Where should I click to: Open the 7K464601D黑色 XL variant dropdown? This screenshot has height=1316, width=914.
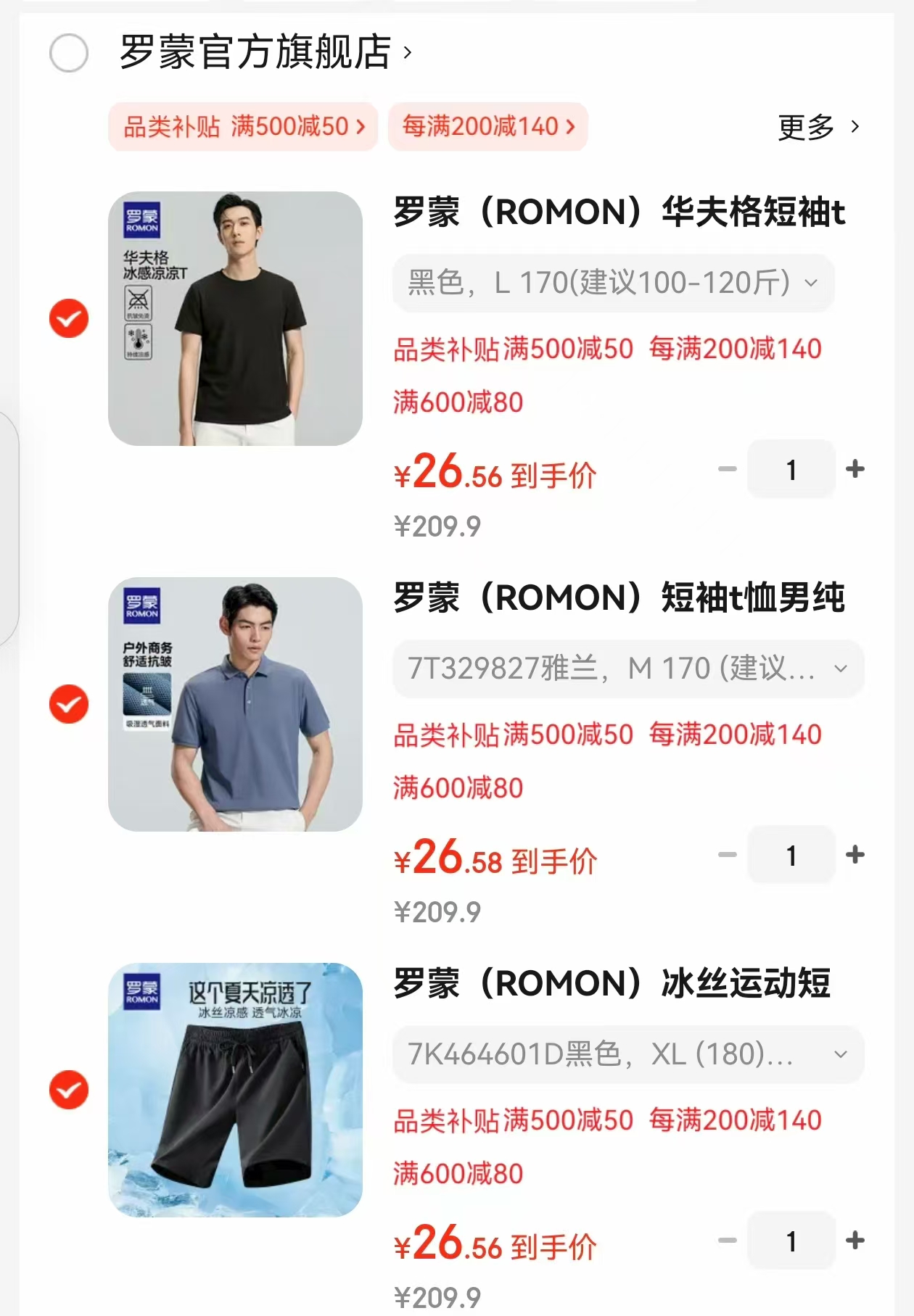click(627, 1056)
